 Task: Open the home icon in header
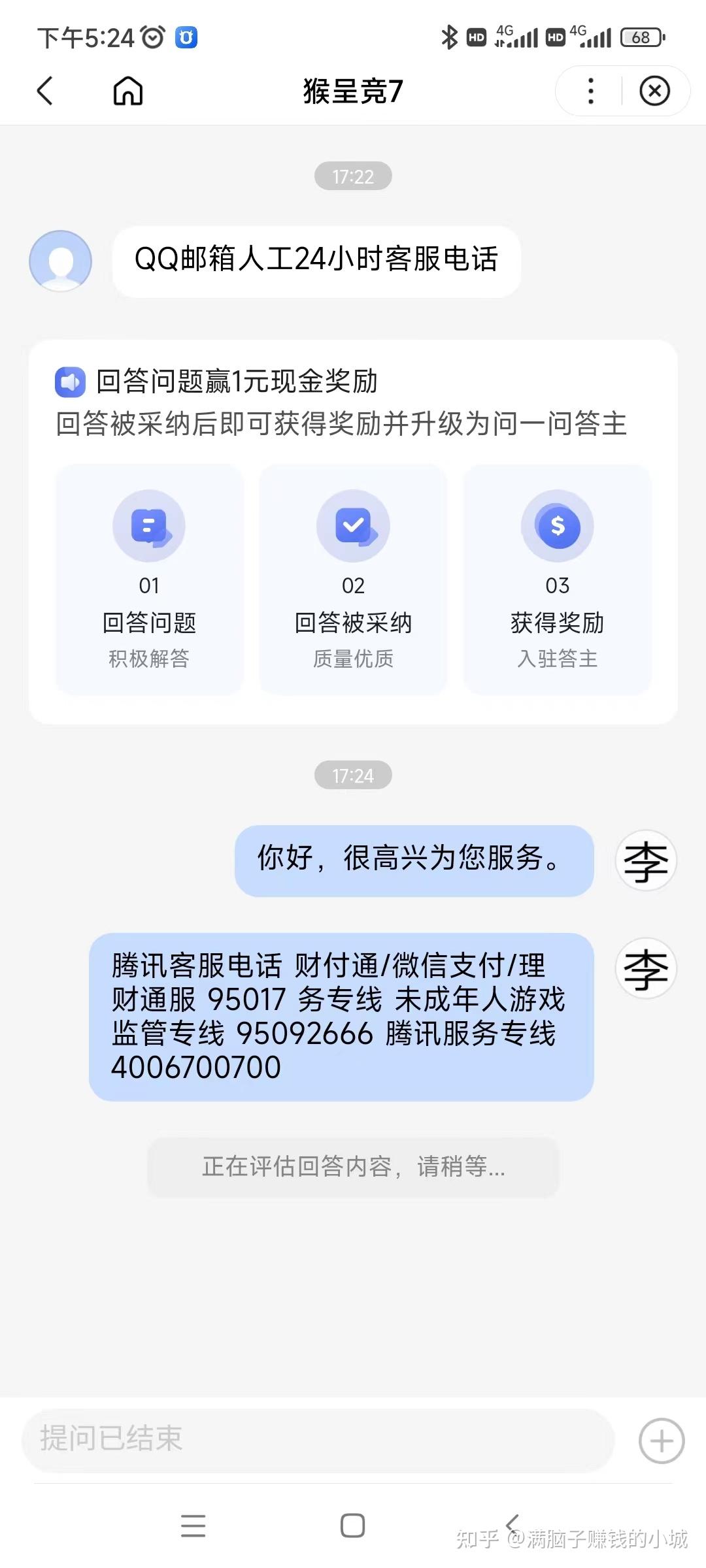pyautogui.click(x=128, y=91)
